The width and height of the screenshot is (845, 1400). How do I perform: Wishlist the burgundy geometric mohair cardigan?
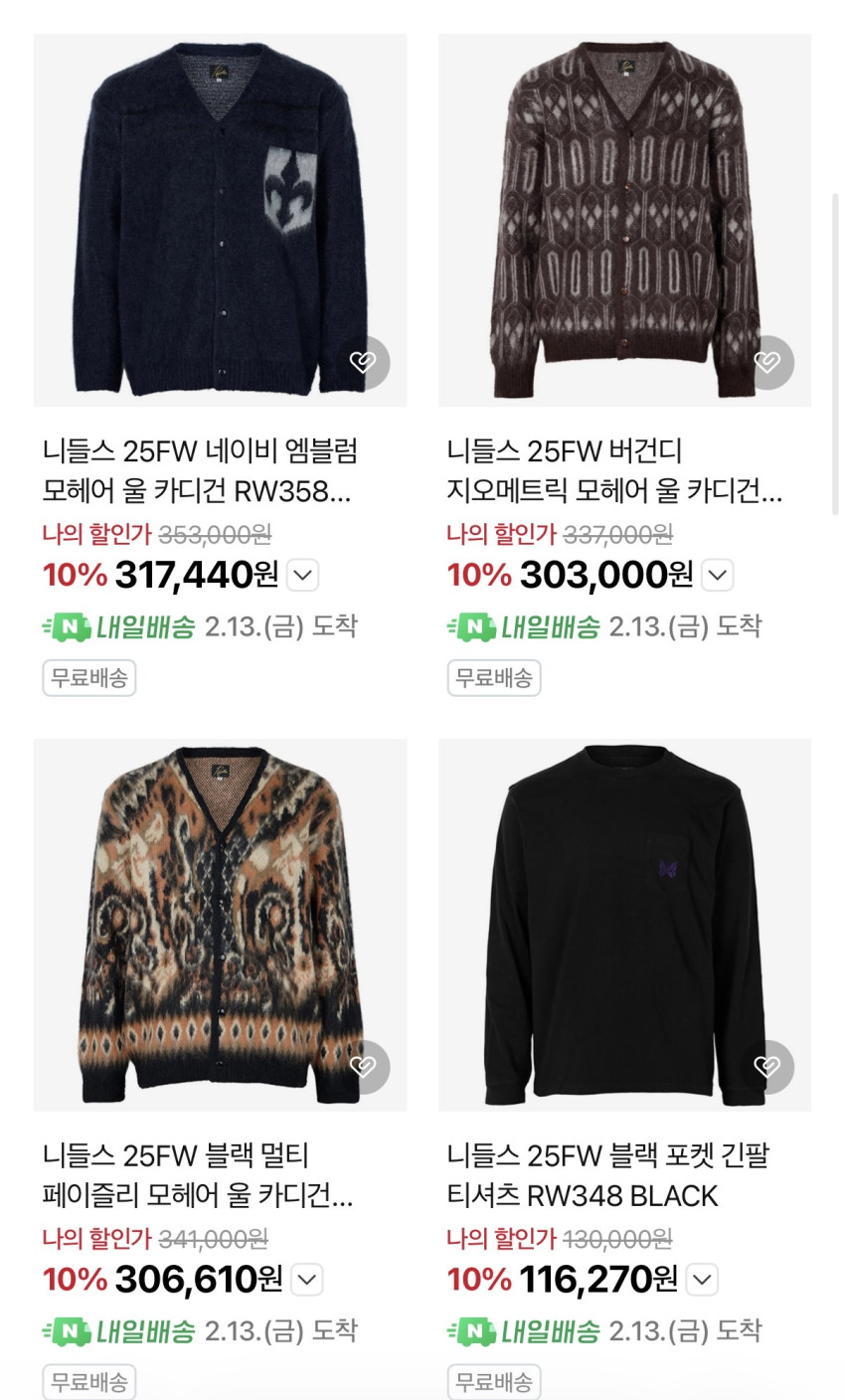click(x=768, y=362)
